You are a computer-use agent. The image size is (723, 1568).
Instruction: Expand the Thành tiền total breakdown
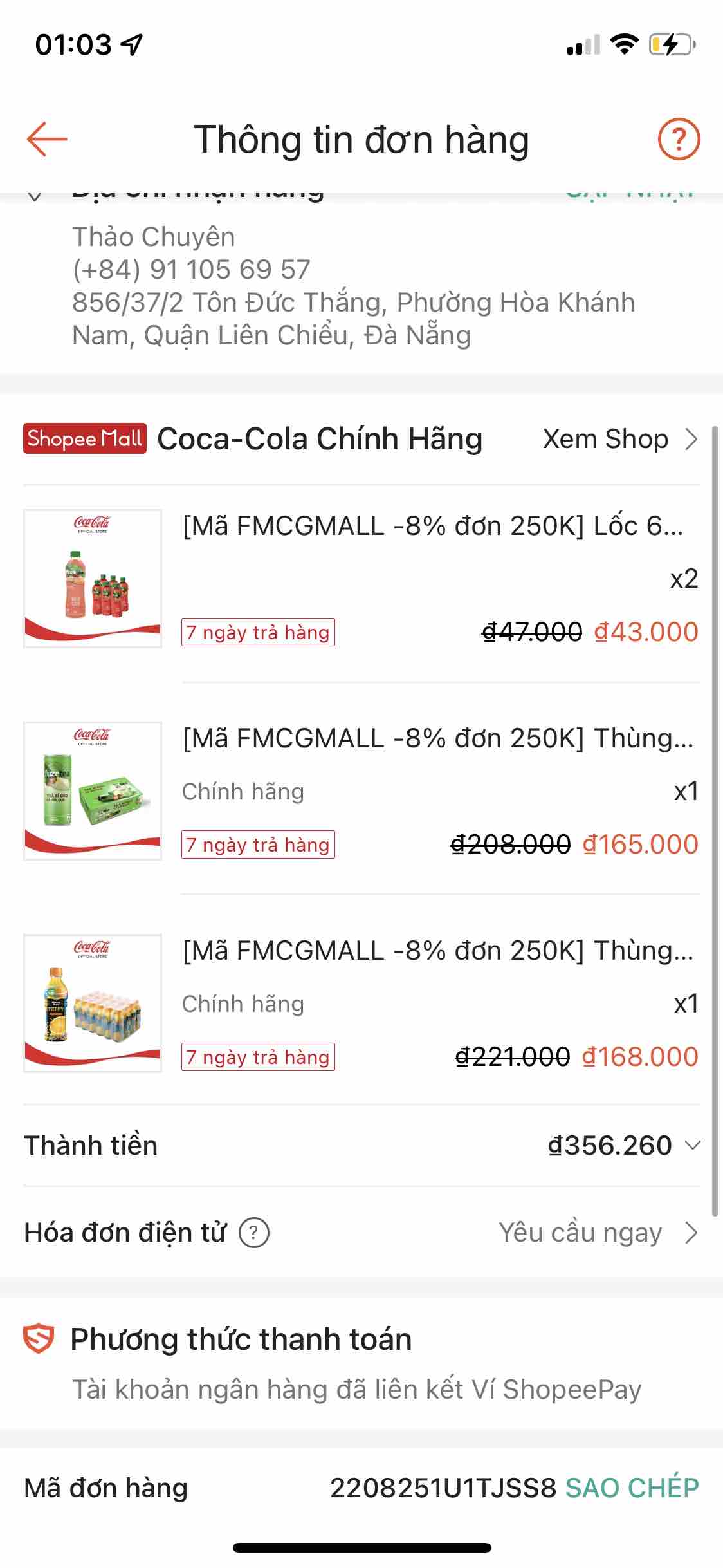pyautogui.click(x=692, y=1145)
